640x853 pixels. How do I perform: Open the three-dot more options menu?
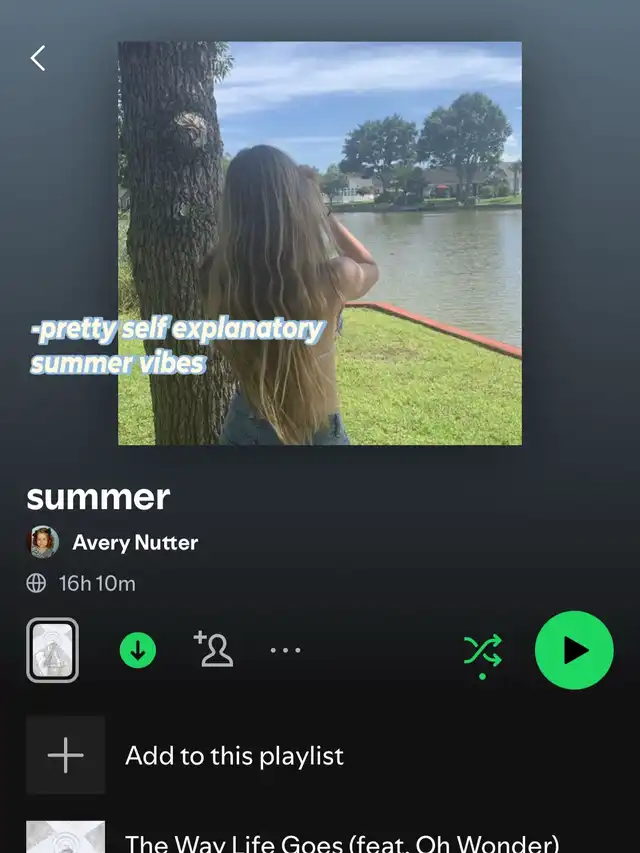285,651
